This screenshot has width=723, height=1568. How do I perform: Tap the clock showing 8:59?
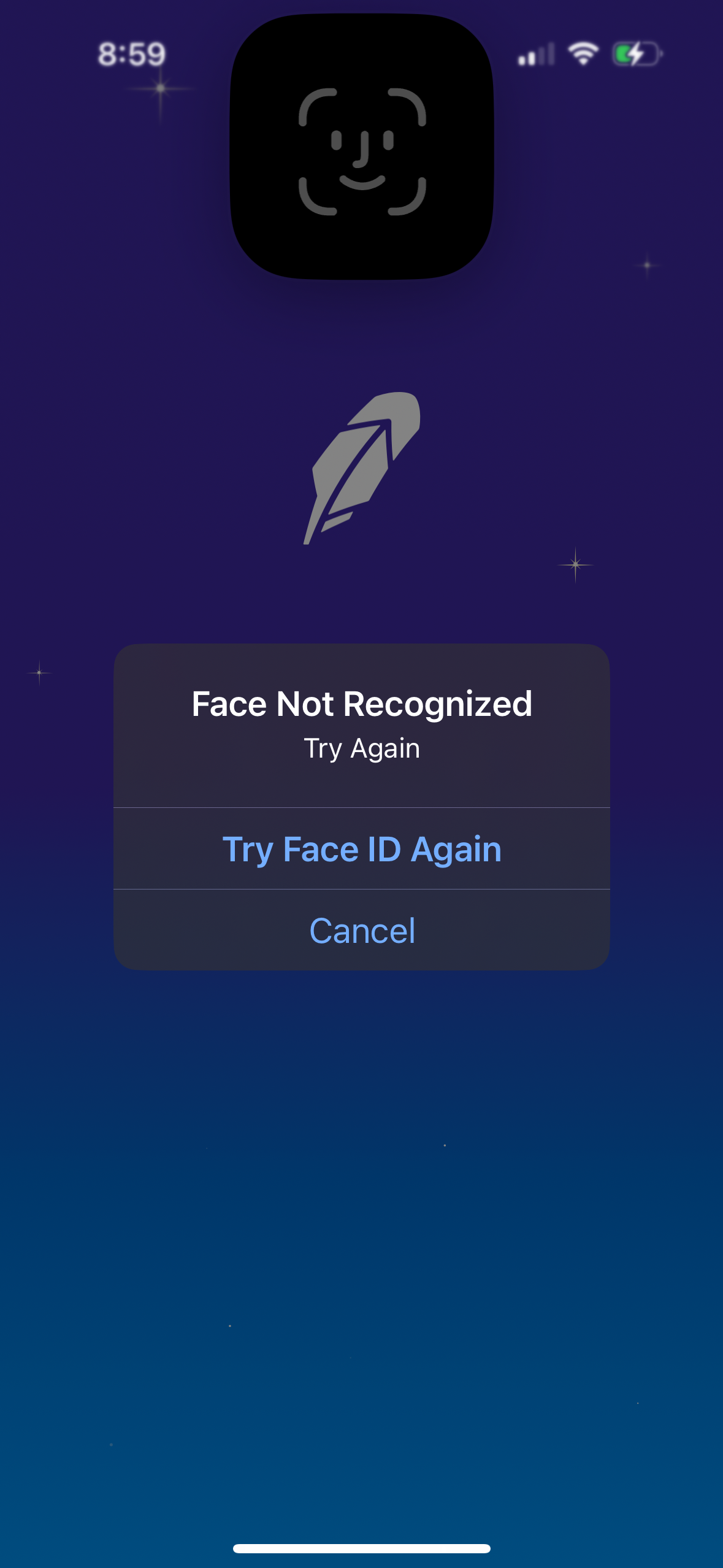131,55
